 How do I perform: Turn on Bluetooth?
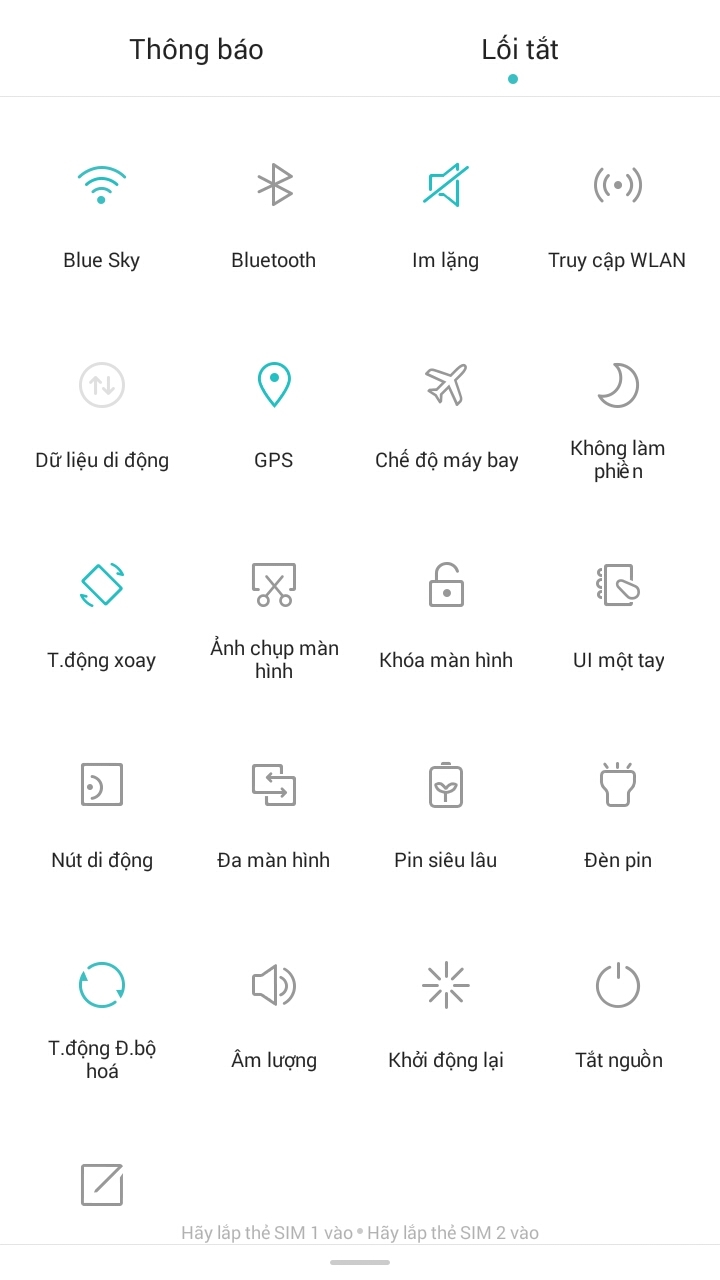coord(274,186)
